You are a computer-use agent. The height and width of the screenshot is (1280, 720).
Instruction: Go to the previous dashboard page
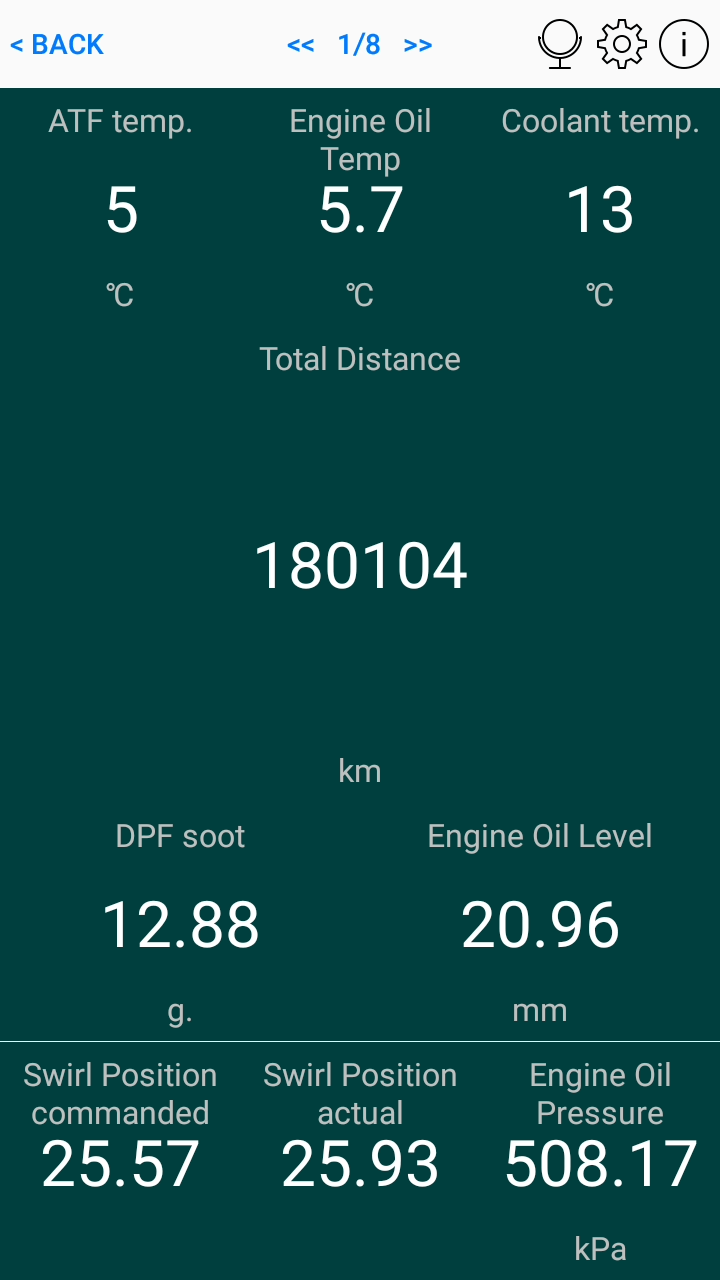300,45
